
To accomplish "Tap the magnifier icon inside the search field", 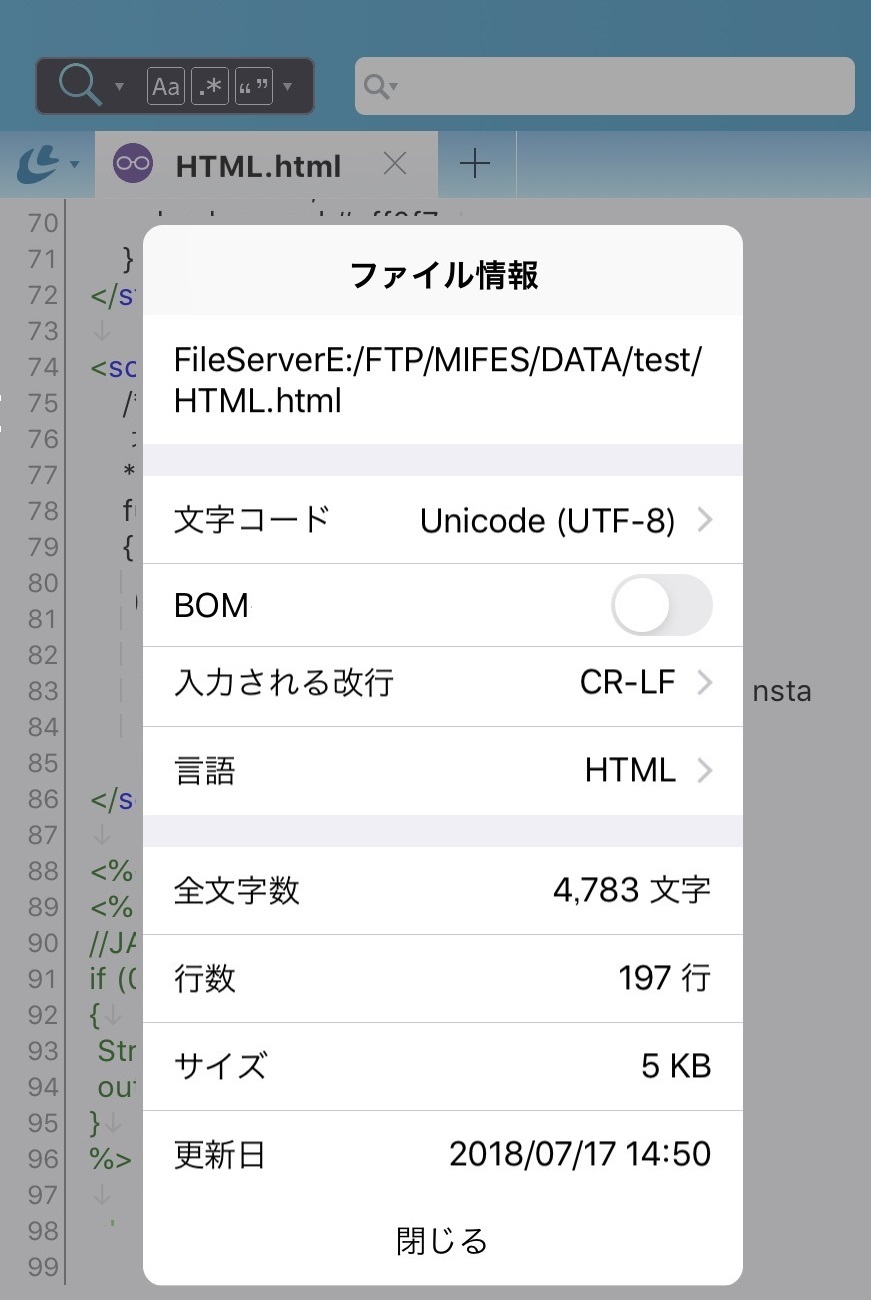I will (377, 86).
